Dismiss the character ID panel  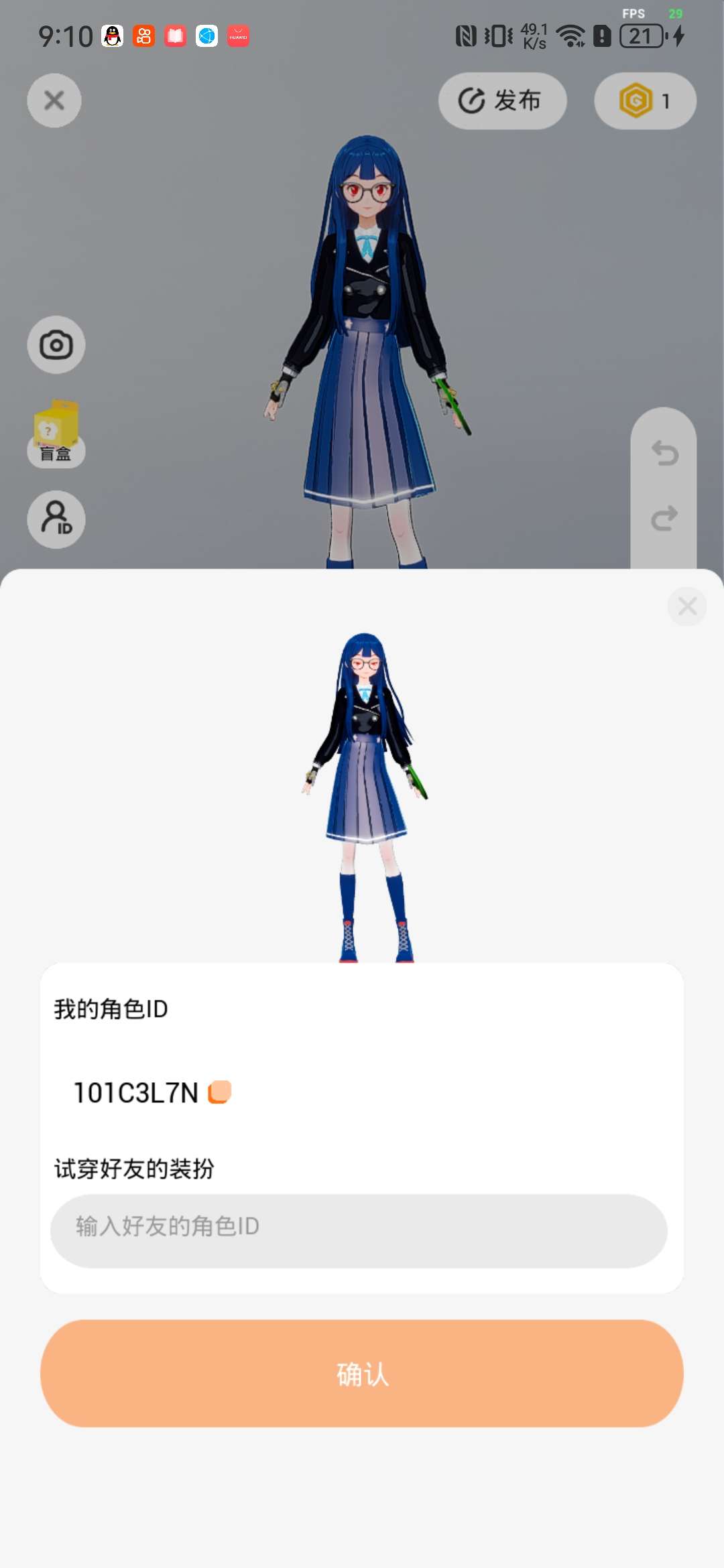click(x=687, y=606)
